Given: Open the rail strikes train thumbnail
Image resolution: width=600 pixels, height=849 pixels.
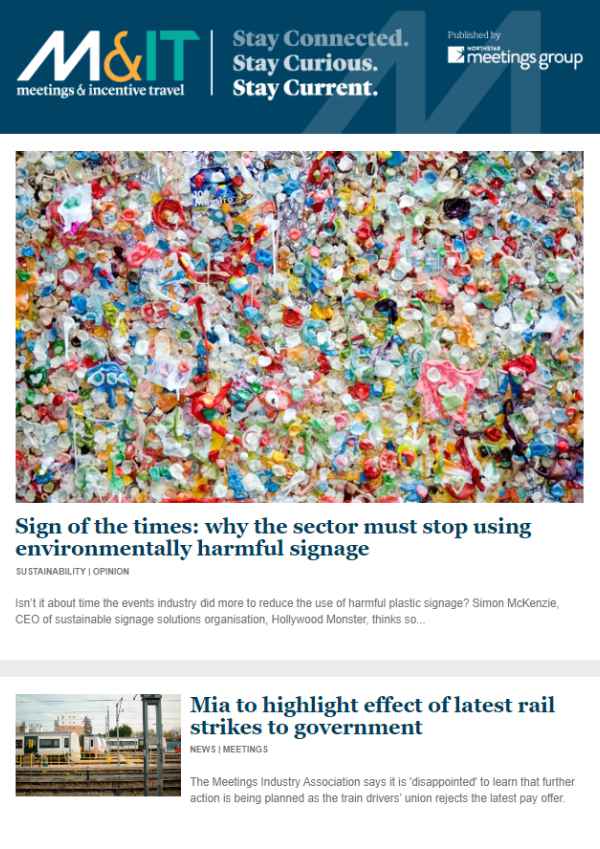Looking at the screenshot, I should click(98, 745).
